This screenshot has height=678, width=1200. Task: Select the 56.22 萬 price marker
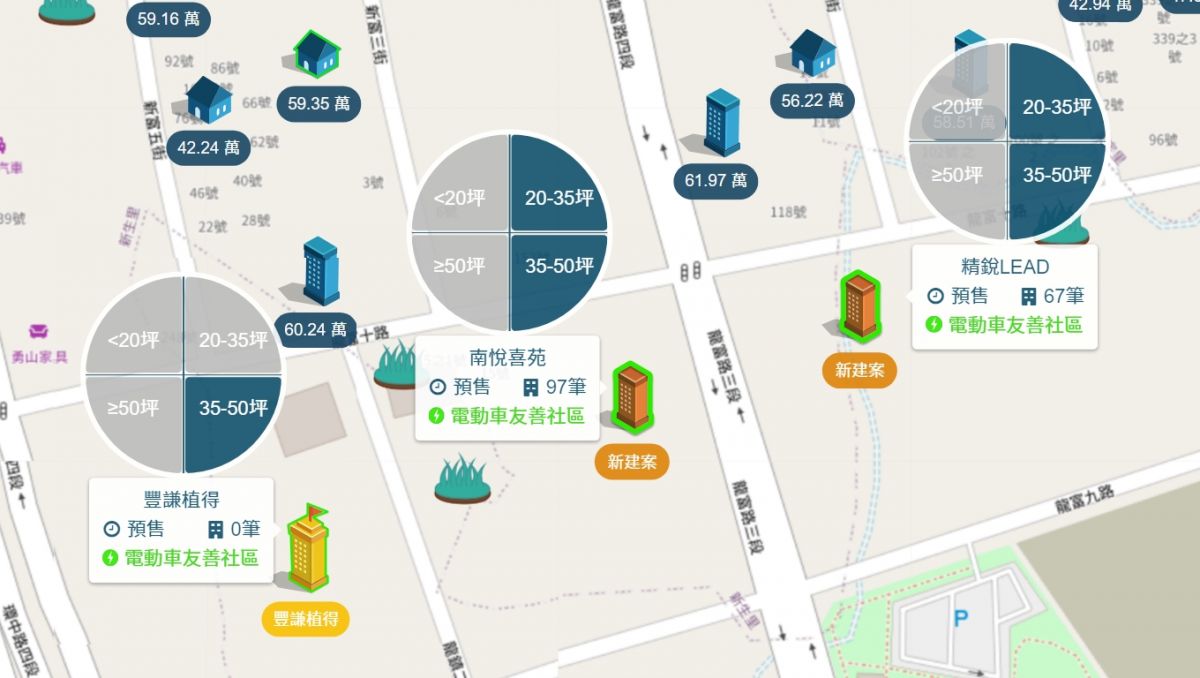click(812, 100)
